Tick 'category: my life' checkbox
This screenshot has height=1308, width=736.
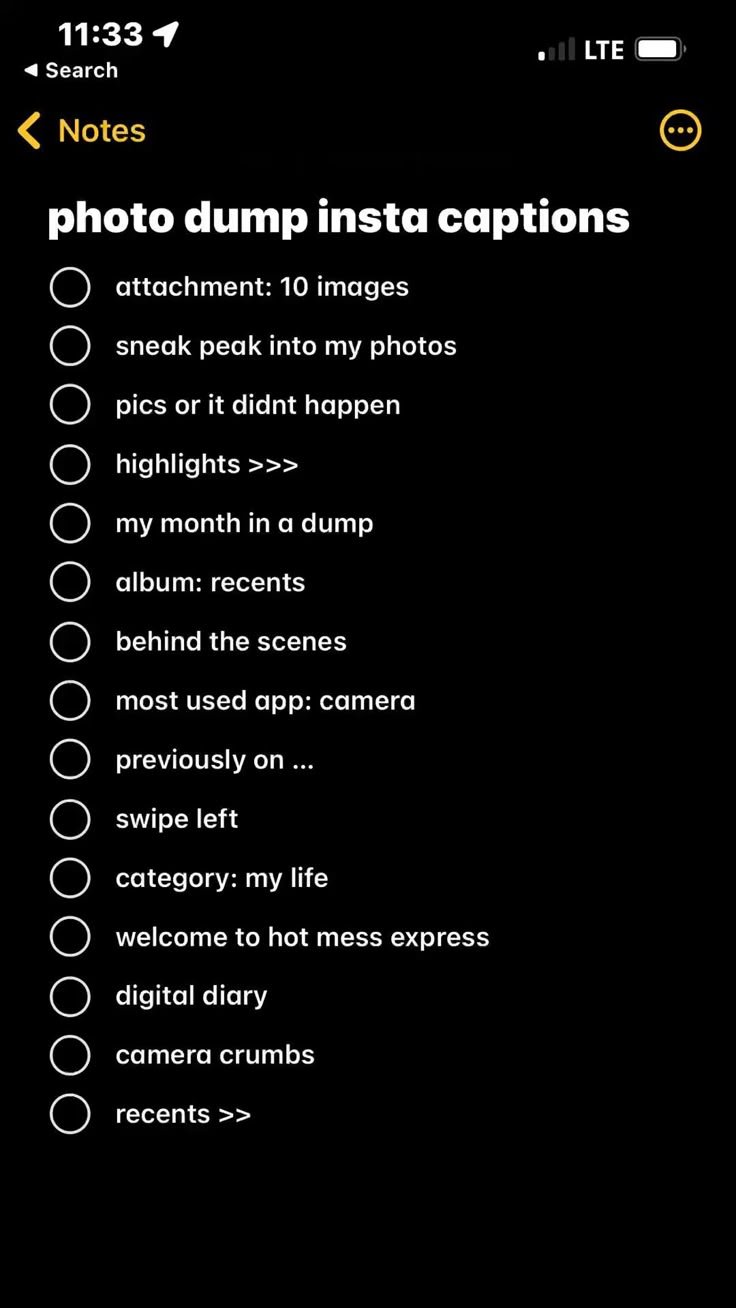point(70,878)
